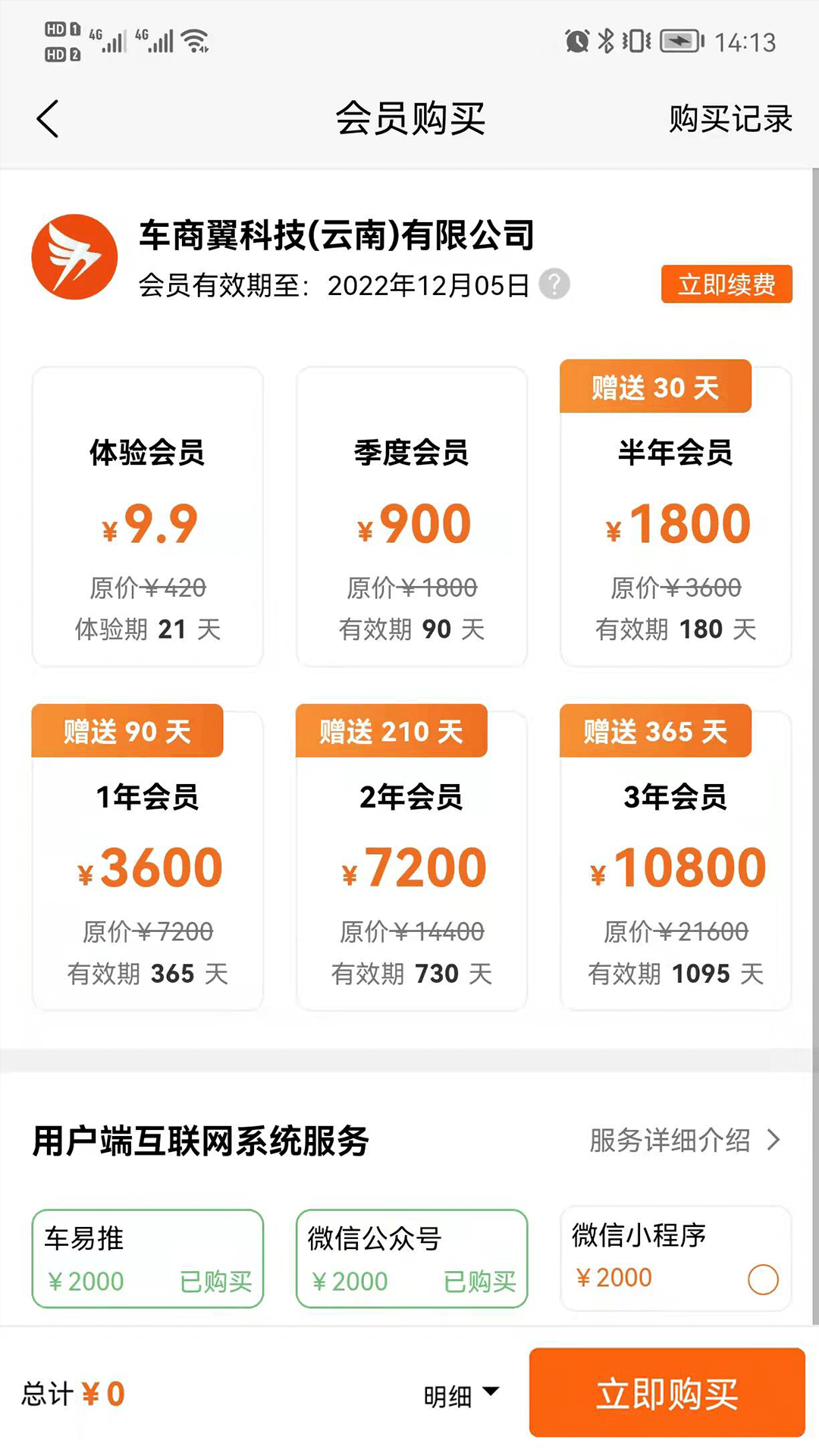Image resolution: width=819 pixels, height=1456 pixels.
Task: Tap the 微信公众号 service card
Action: coord(412,1259)
